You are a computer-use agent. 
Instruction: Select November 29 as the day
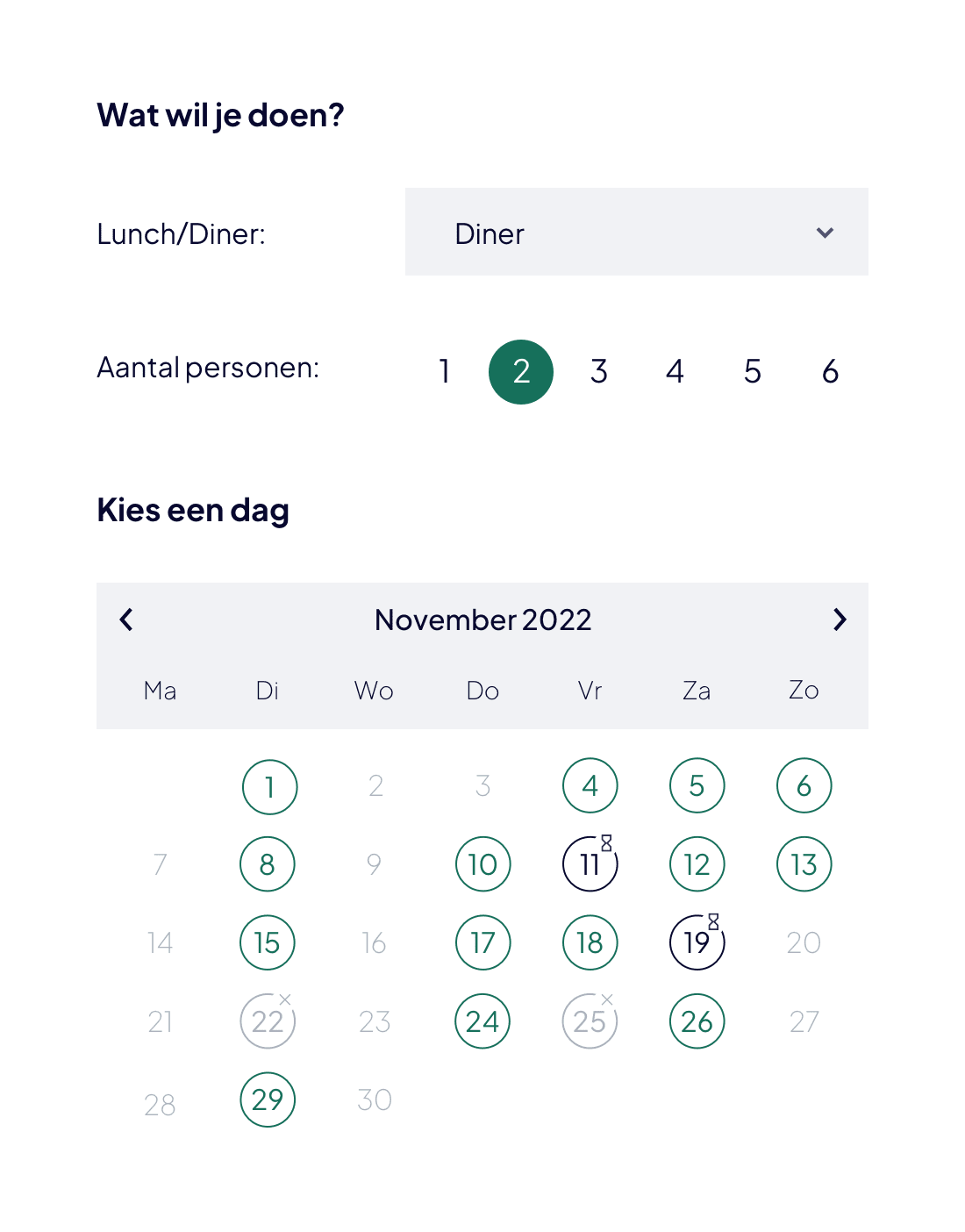pyautogui.click(x=268, y=1099)
